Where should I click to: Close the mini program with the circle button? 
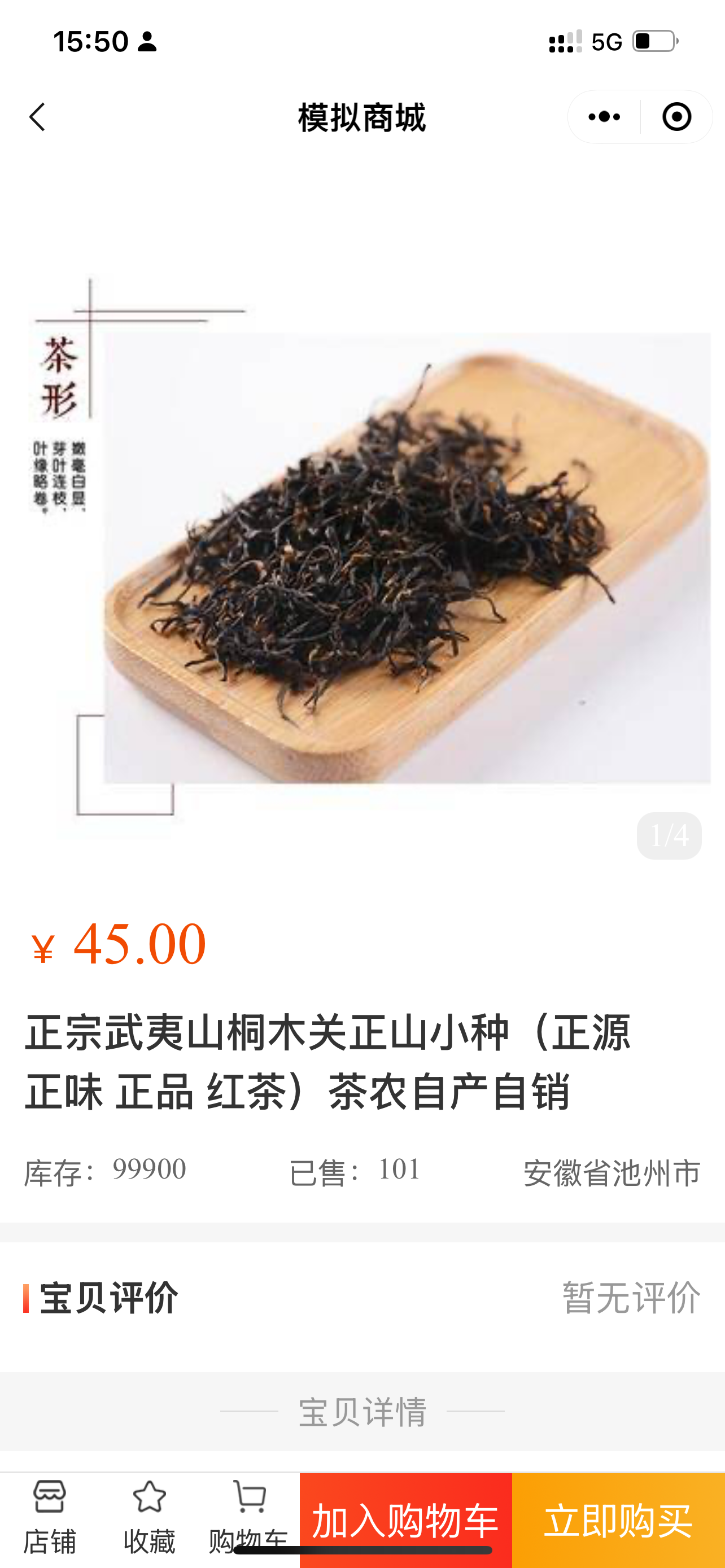676,117
